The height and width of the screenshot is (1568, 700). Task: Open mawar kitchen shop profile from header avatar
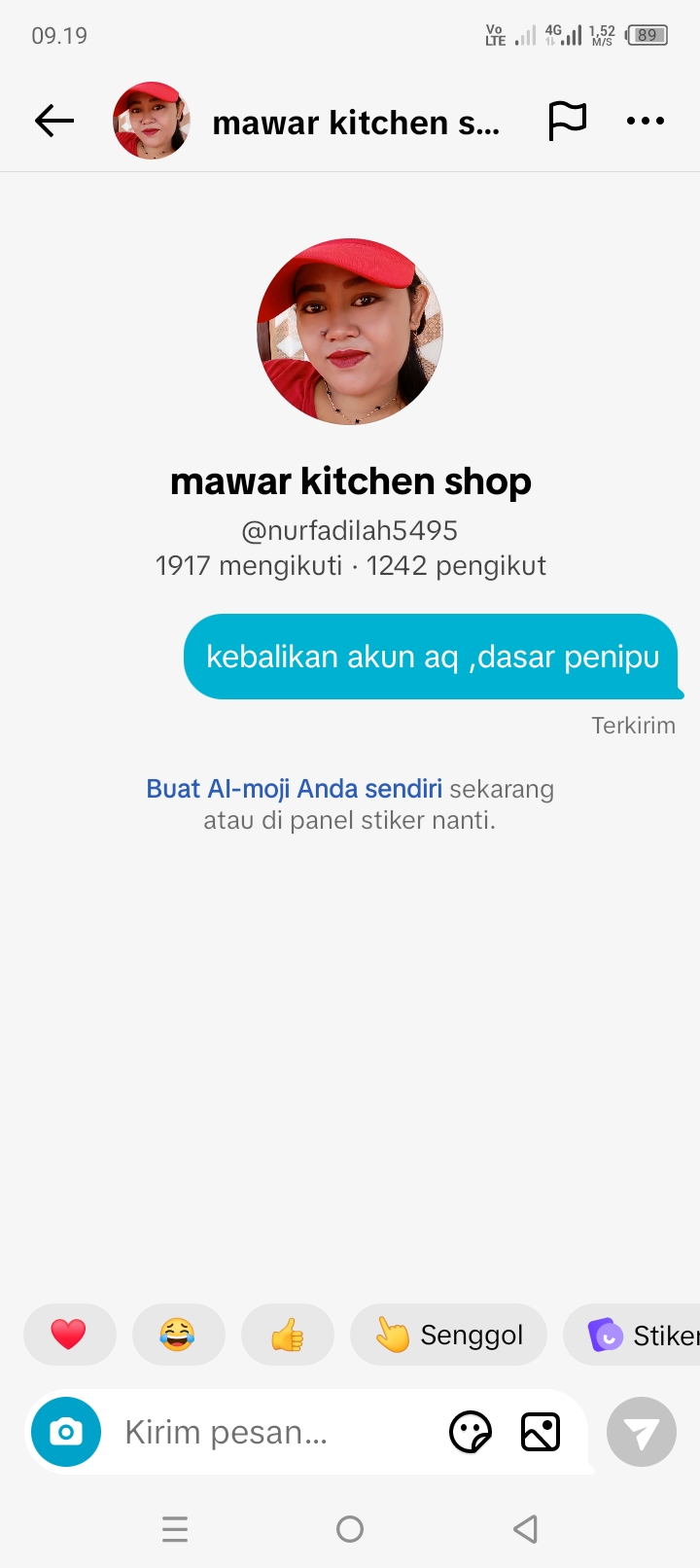[x=152, y=121]
